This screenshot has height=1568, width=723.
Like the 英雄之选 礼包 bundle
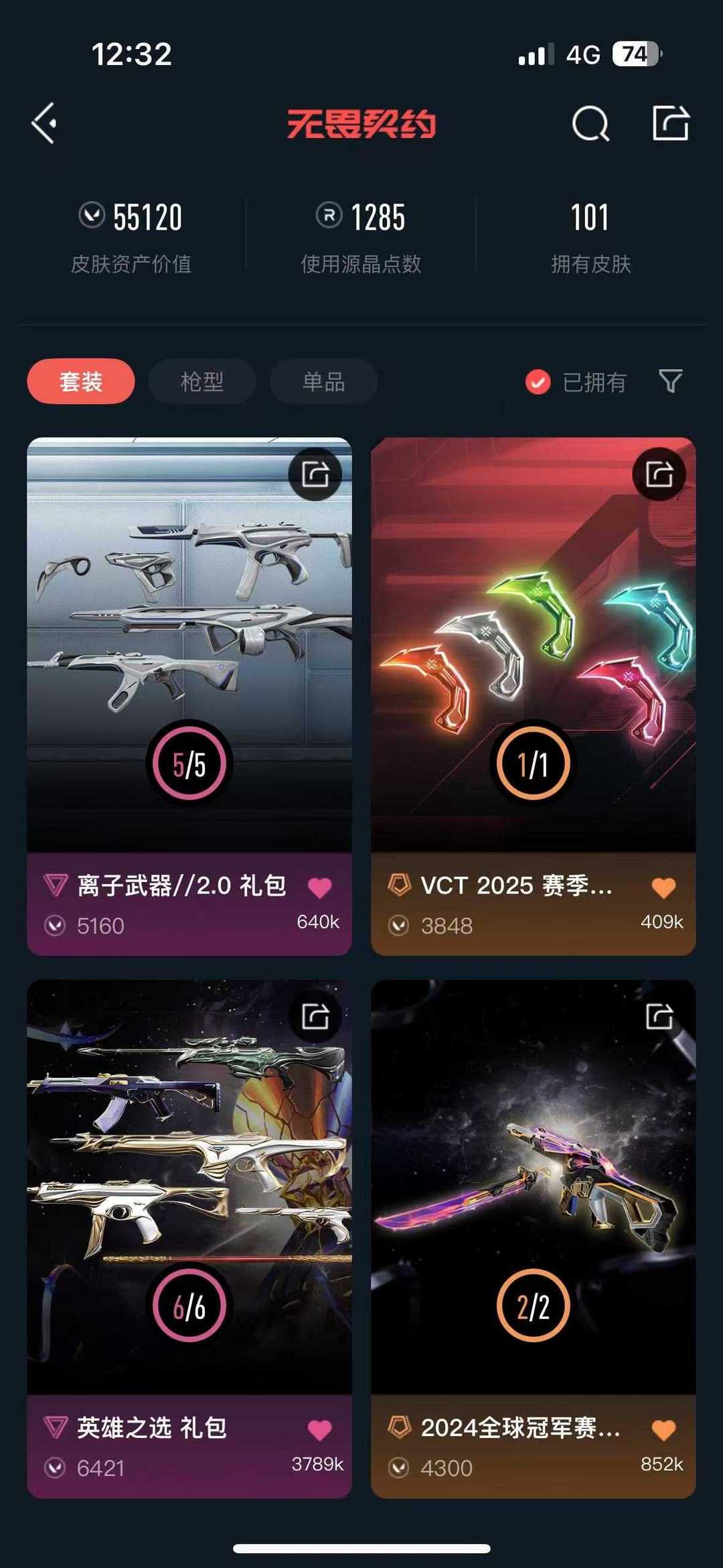pos(319,1430)
